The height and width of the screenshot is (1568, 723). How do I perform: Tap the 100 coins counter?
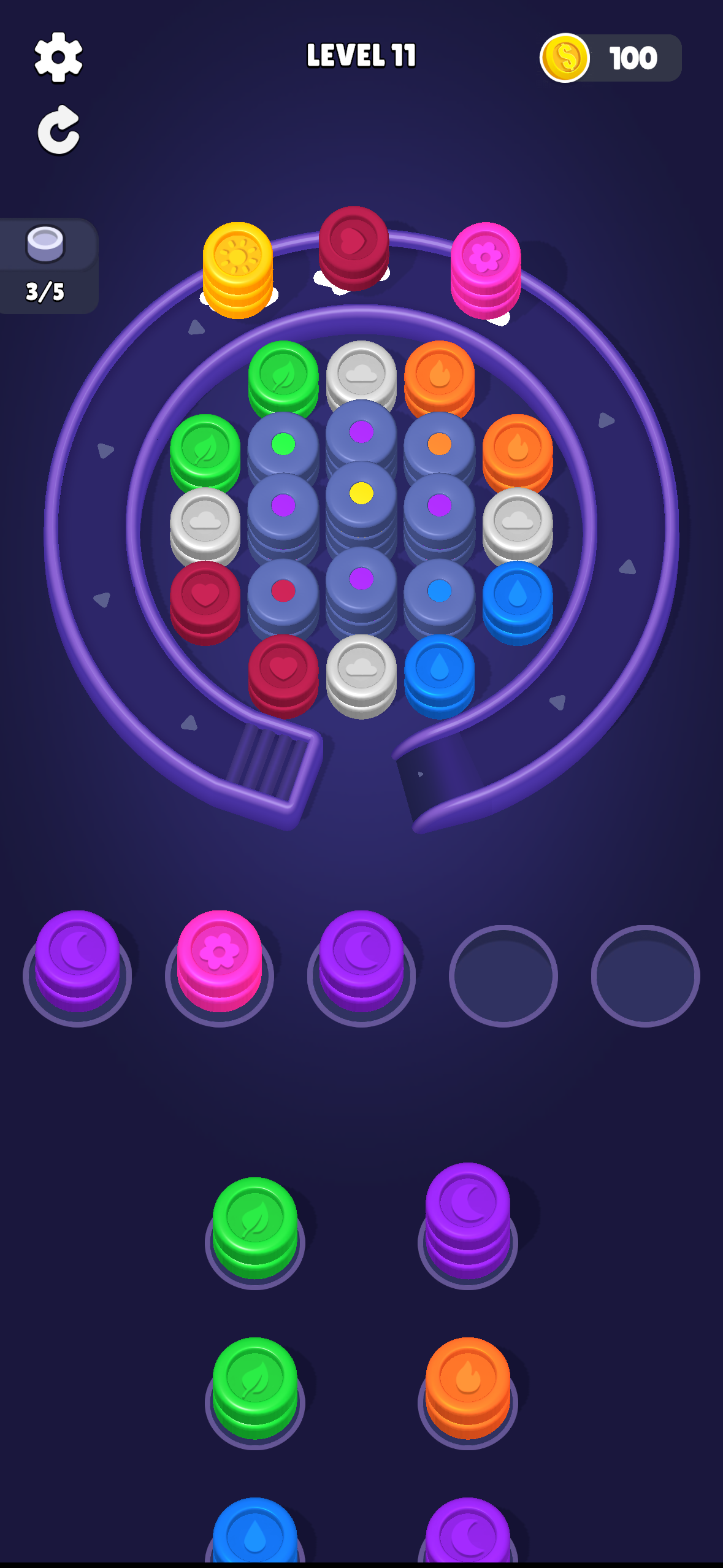click(x=611, y=58)
